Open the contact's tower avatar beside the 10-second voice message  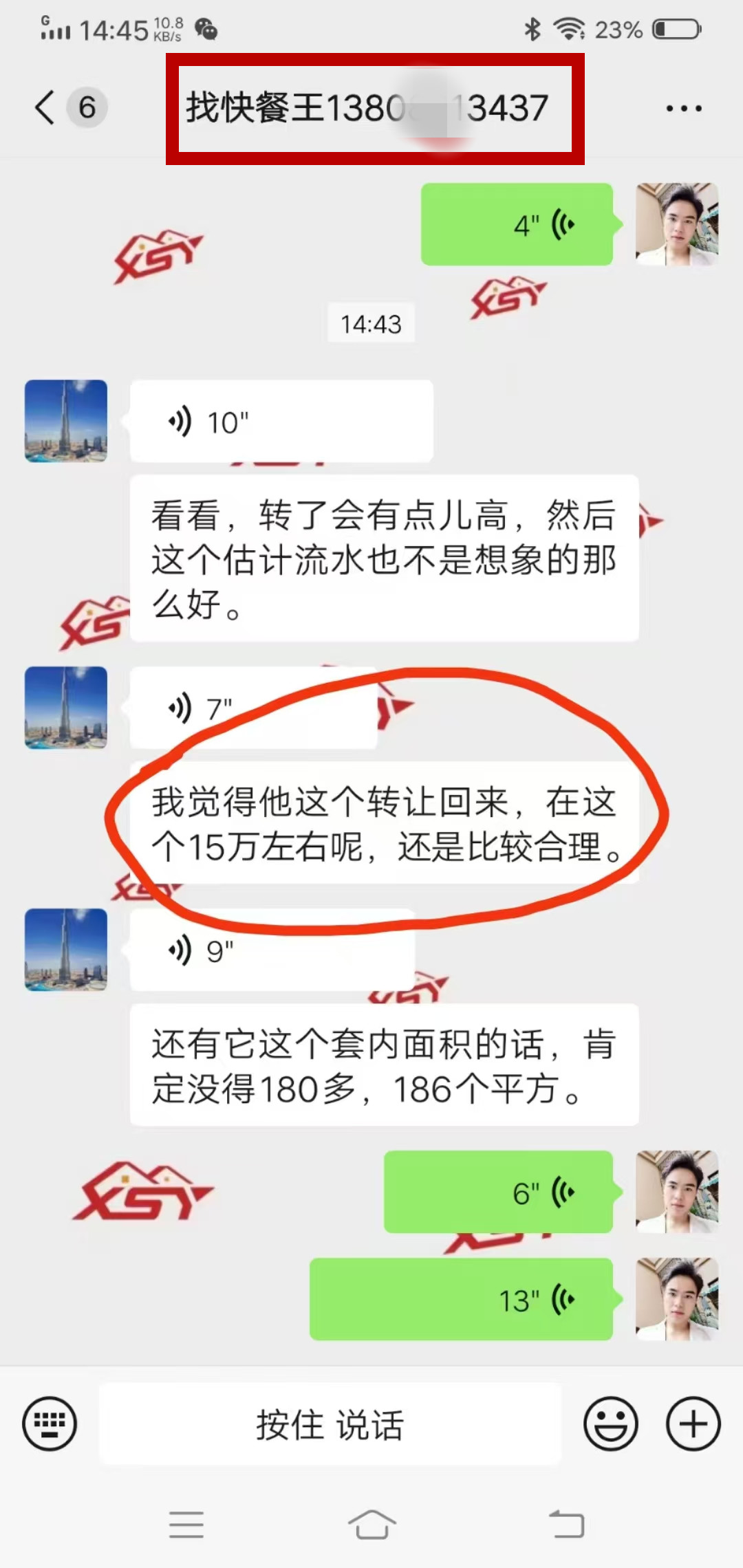[x=66, y=421]
